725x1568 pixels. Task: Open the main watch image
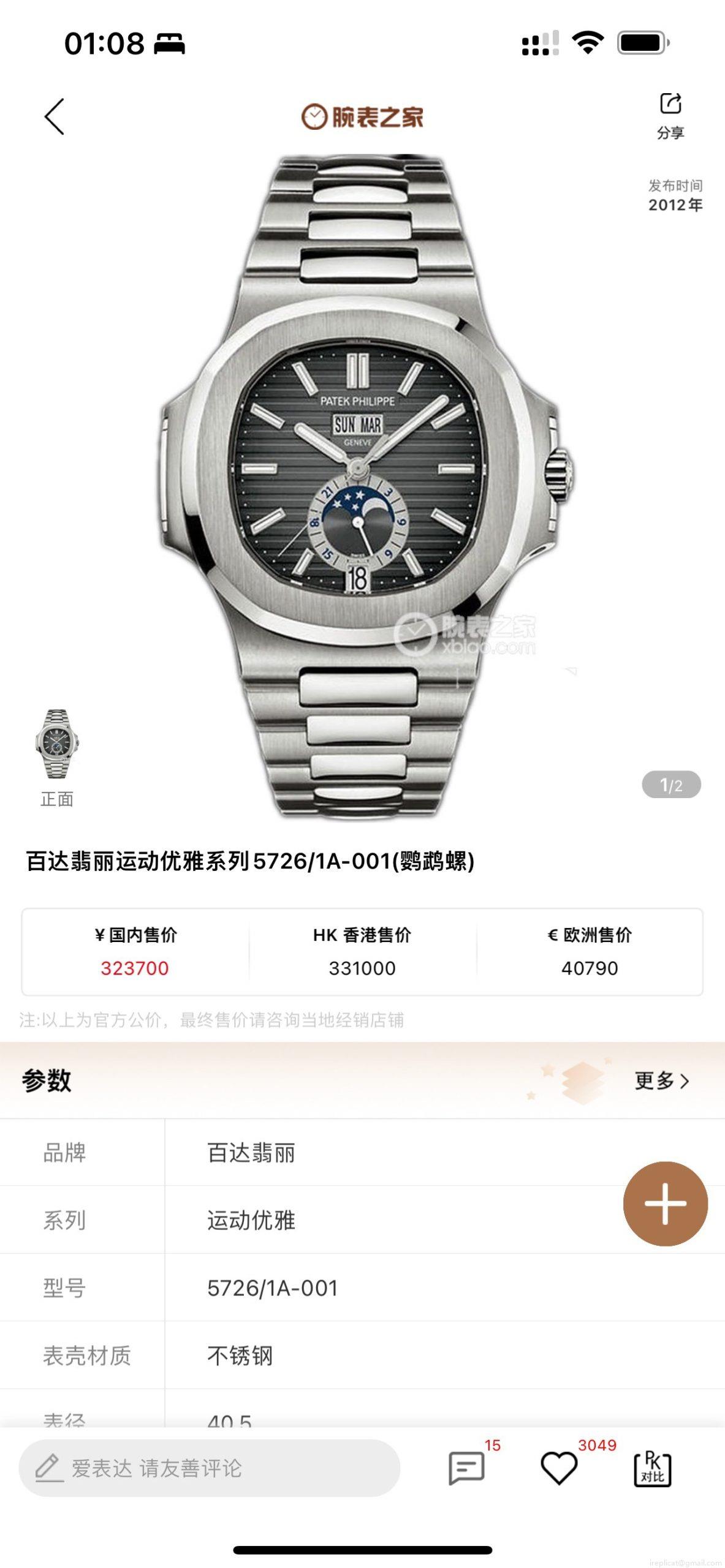tap(363, 484)
